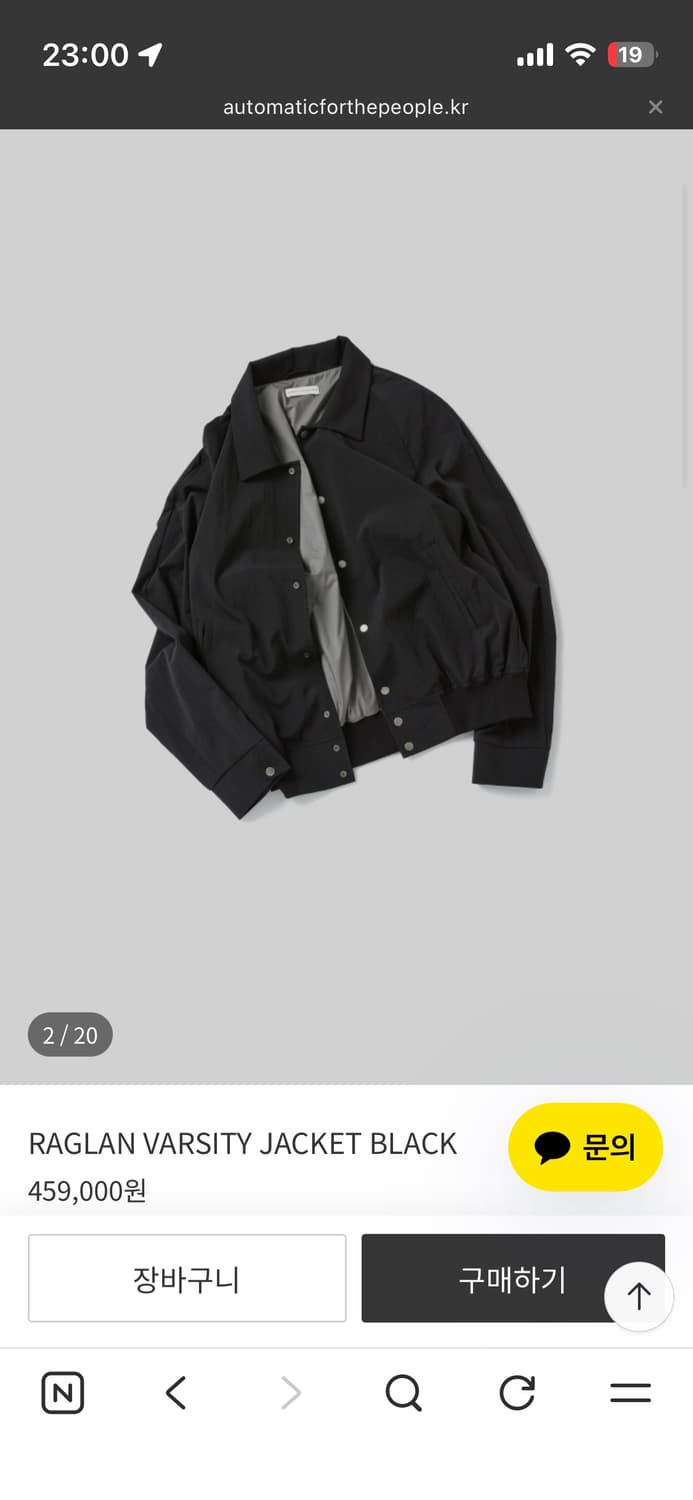The width and height of the screenshot is (693, 1500).
Task: Open the browser hamburger menu
Action: pyautogui.click(x=630, y=1393)
